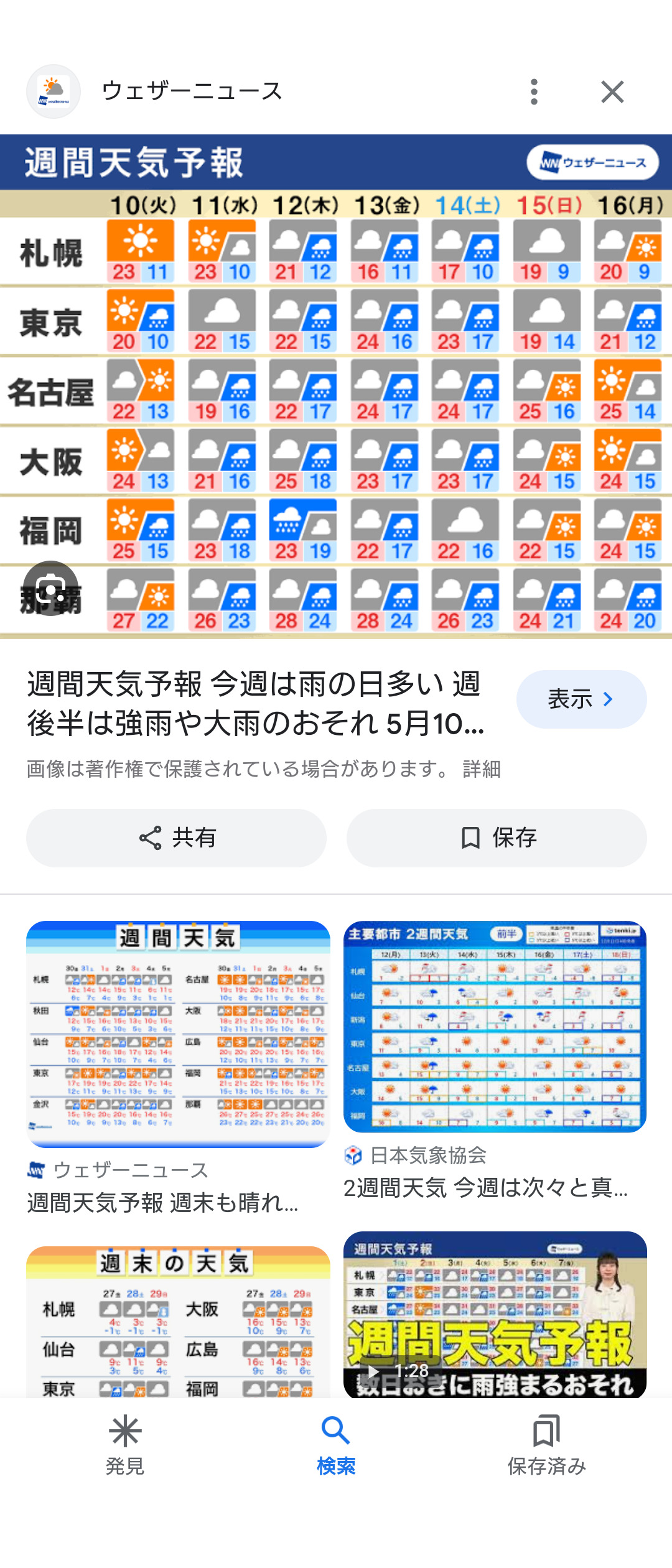Tap the 表示 button to visit page
672x1568 pixels.
(581, 699)
